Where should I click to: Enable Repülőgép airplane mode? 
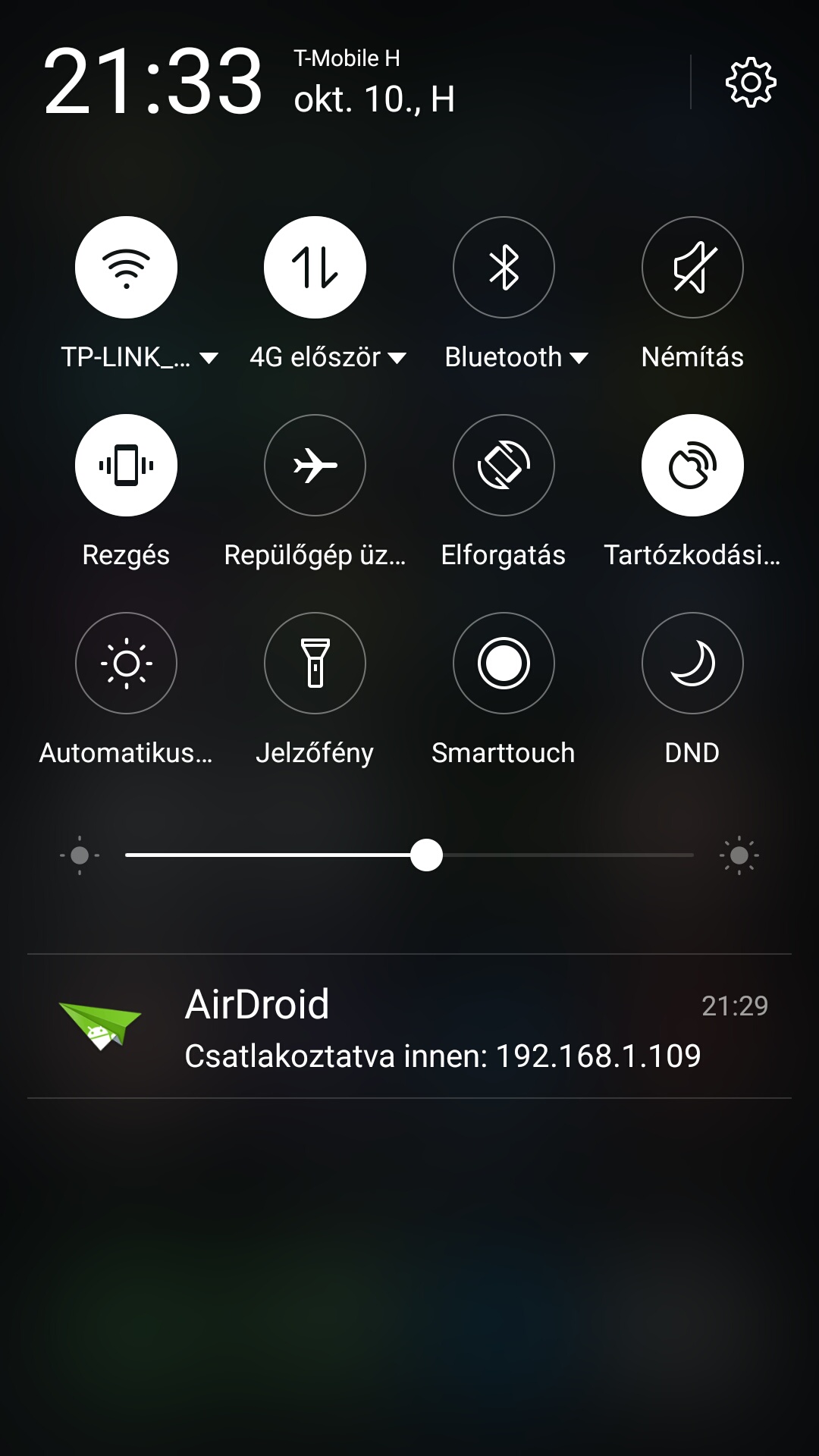click(315, 465)
